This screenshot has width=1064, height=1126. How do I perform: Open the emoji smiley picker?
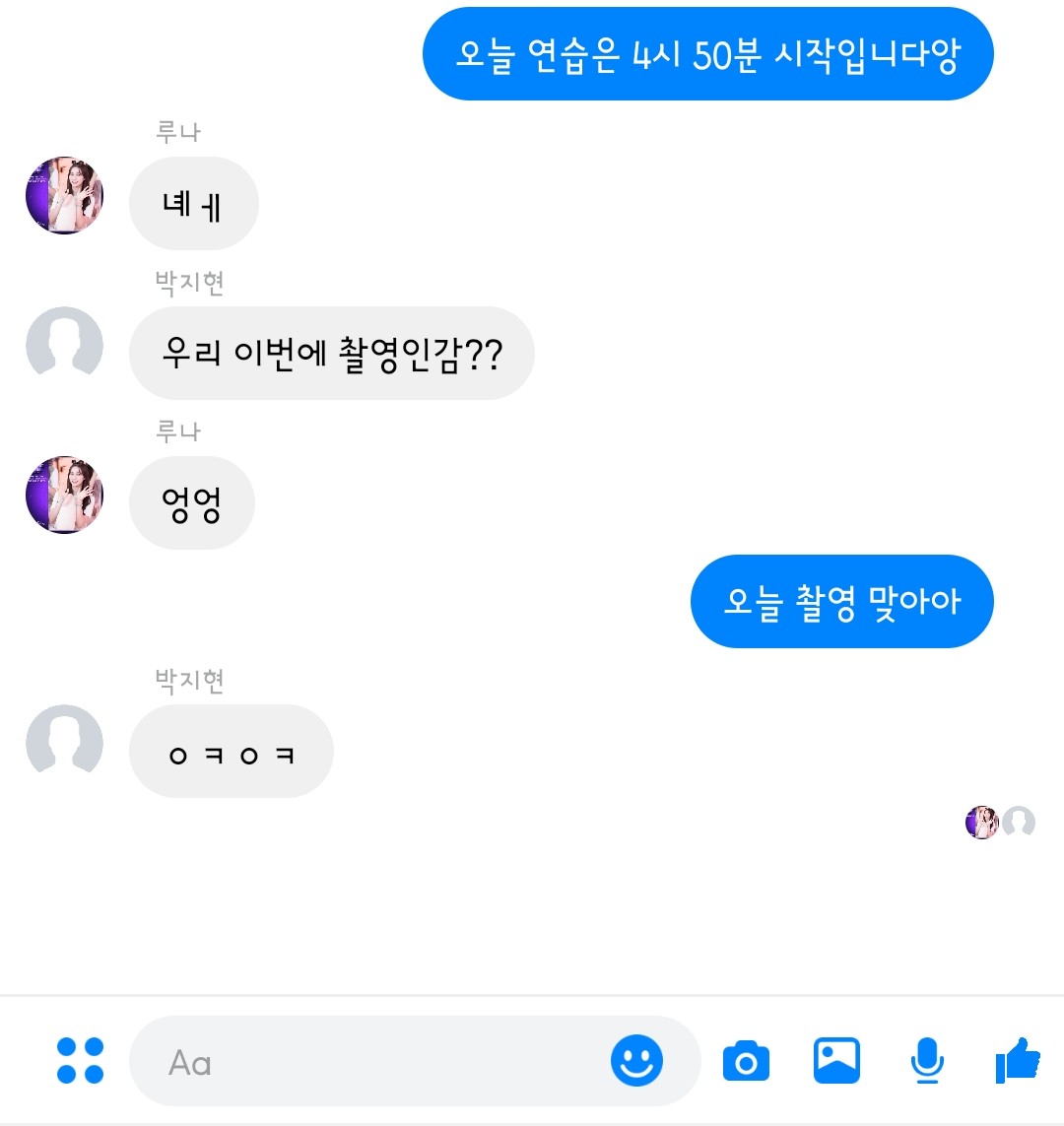tap(636, 1061)
